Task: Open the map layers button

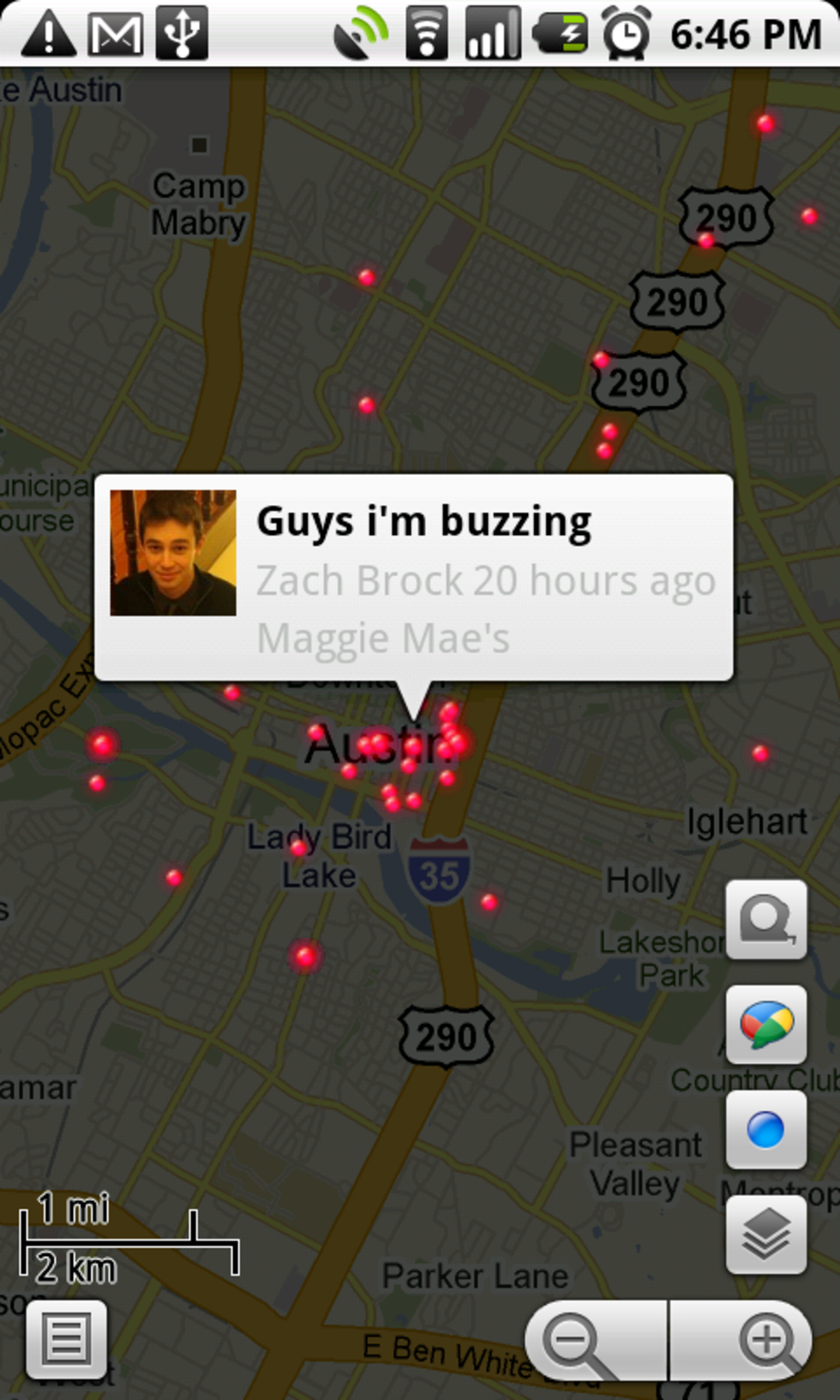Action: [765, 1235]
